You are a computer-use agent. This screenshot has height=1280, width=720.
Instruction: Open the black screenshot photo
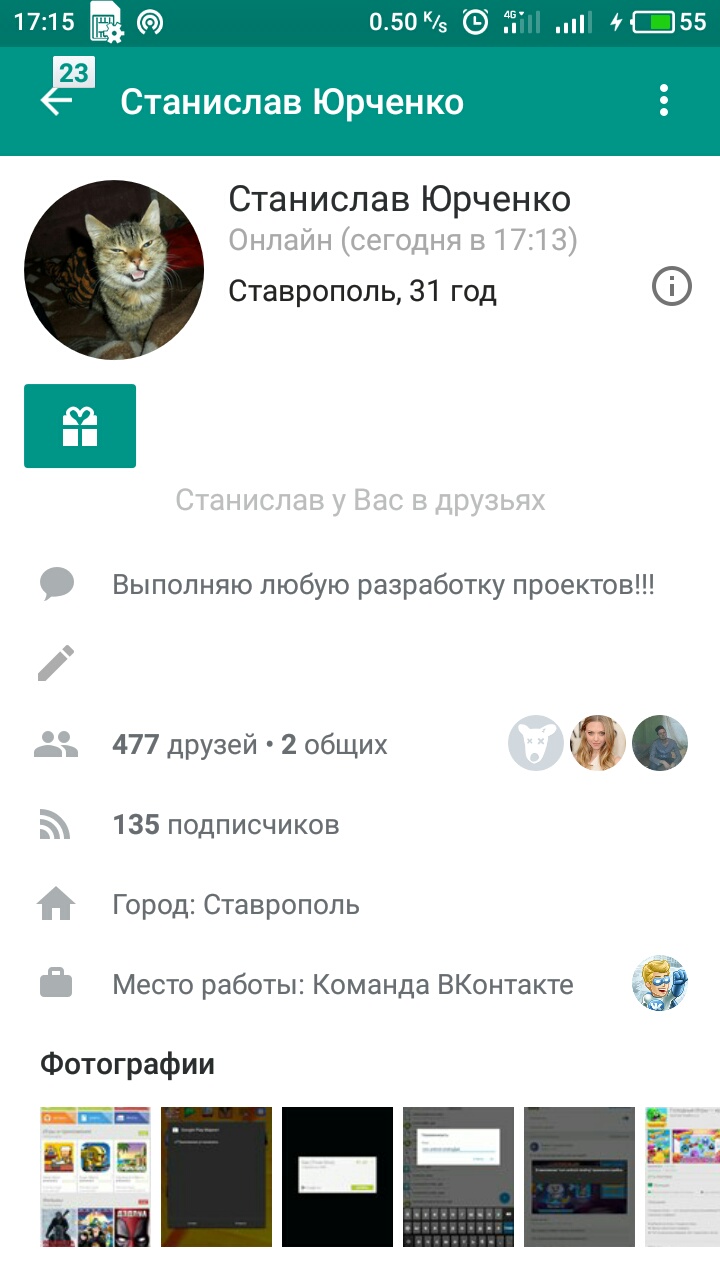coord(337,1176)
